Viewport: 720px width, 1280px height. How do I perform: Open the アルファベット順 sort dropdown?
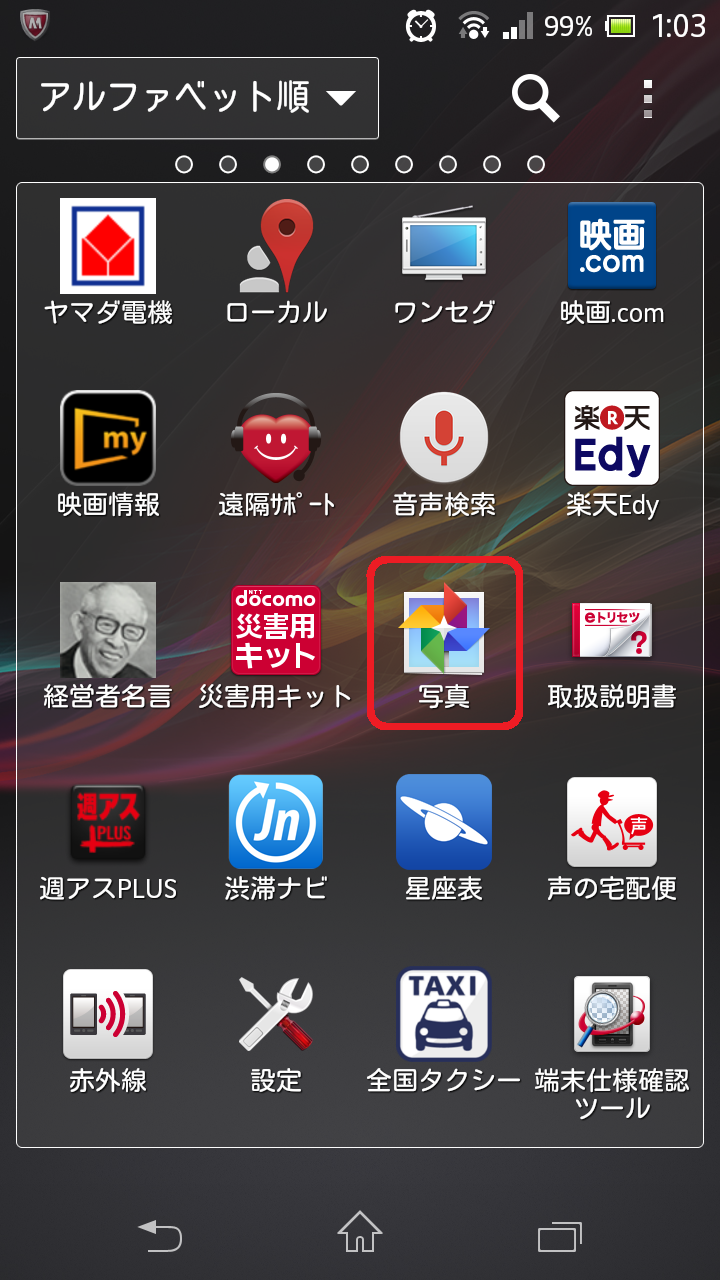[197, 98]
